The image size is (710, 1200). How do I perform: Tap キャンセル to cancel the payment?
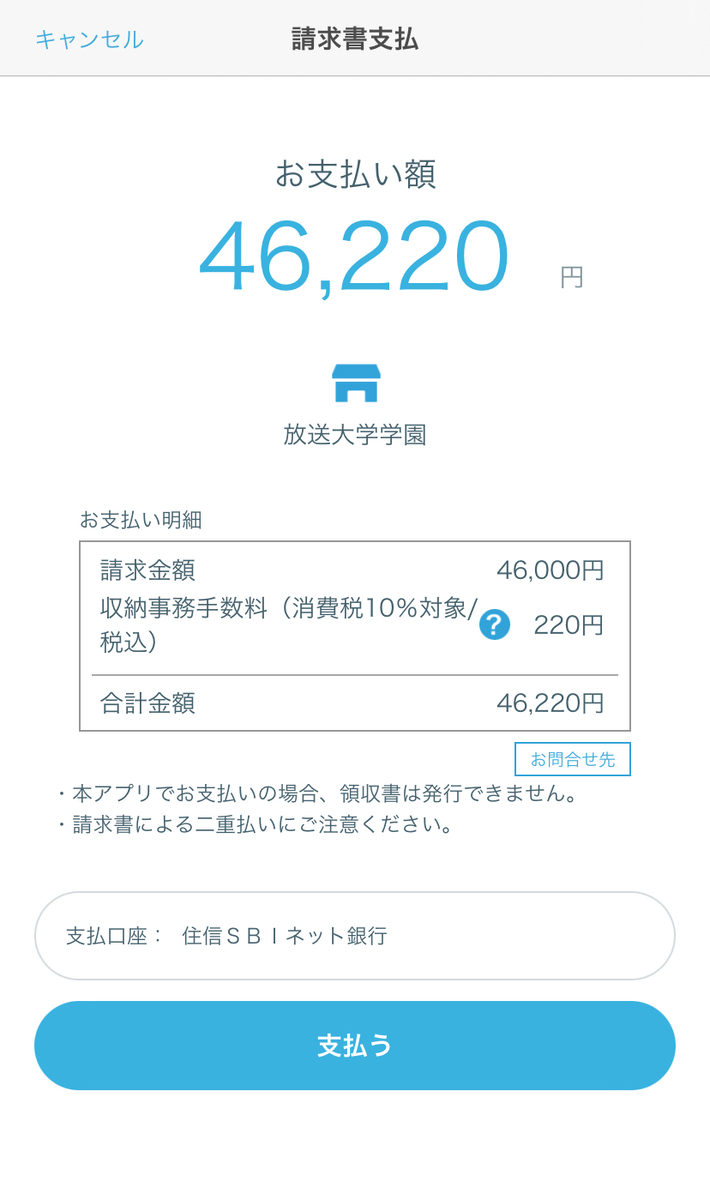(89, 39)
